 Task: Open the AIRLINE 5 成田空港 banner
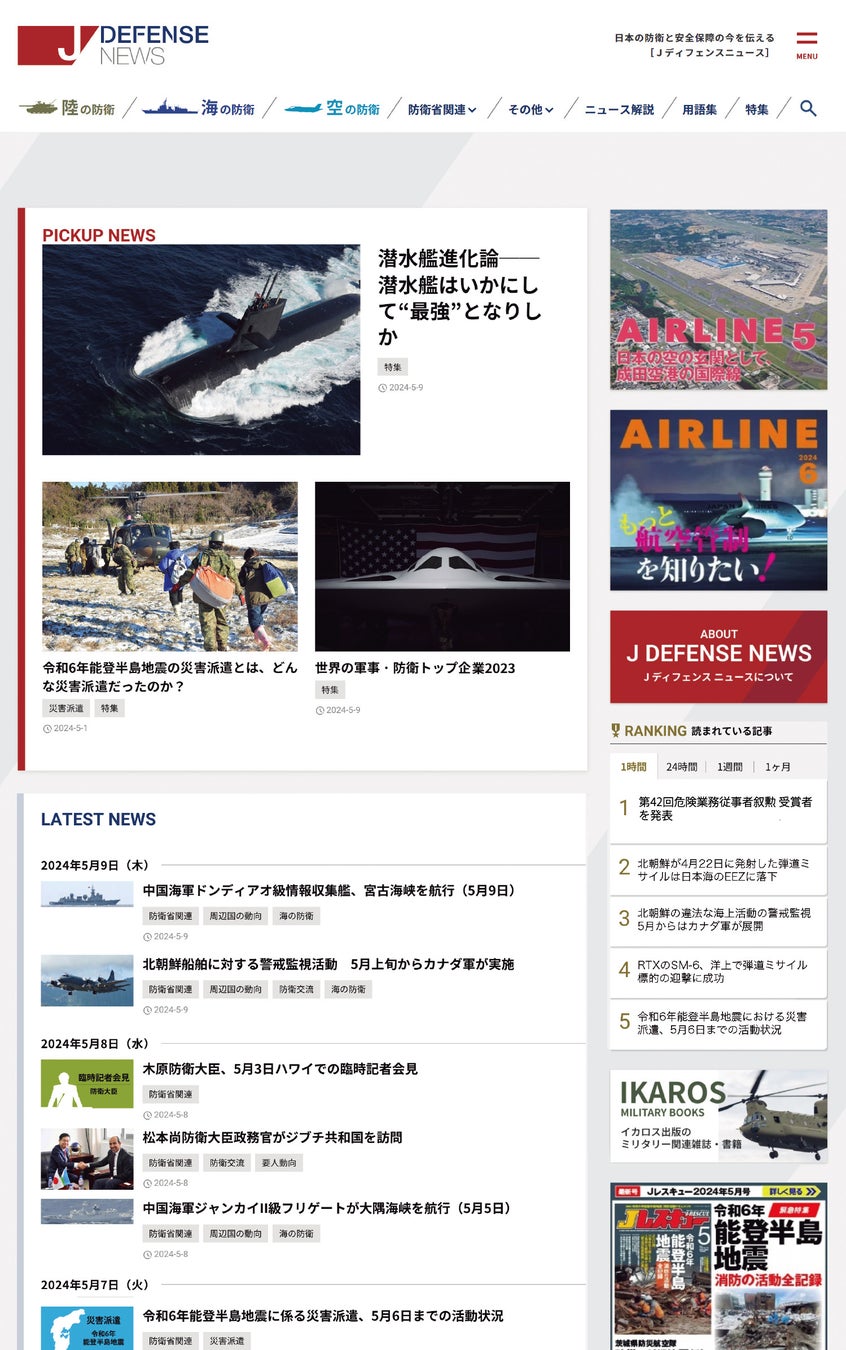(x=718, y=299)
